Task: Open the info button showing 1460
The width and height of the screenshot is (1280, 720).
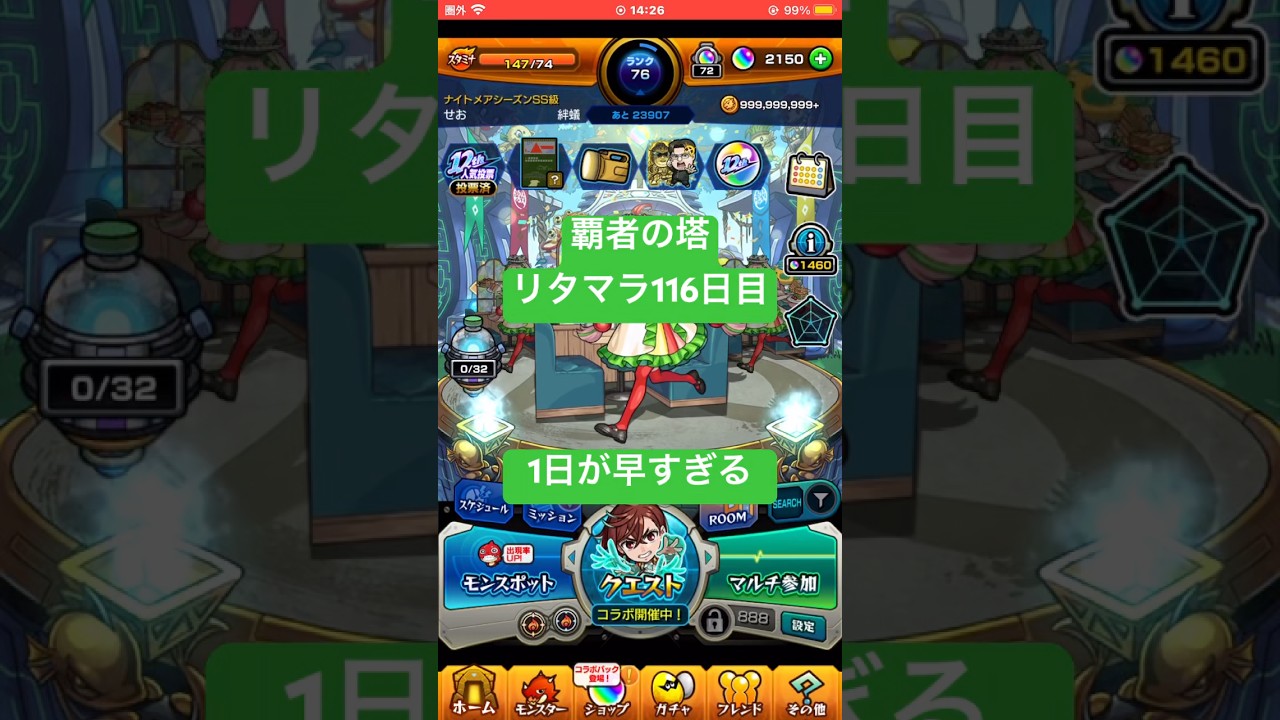Action: [810, 249]
